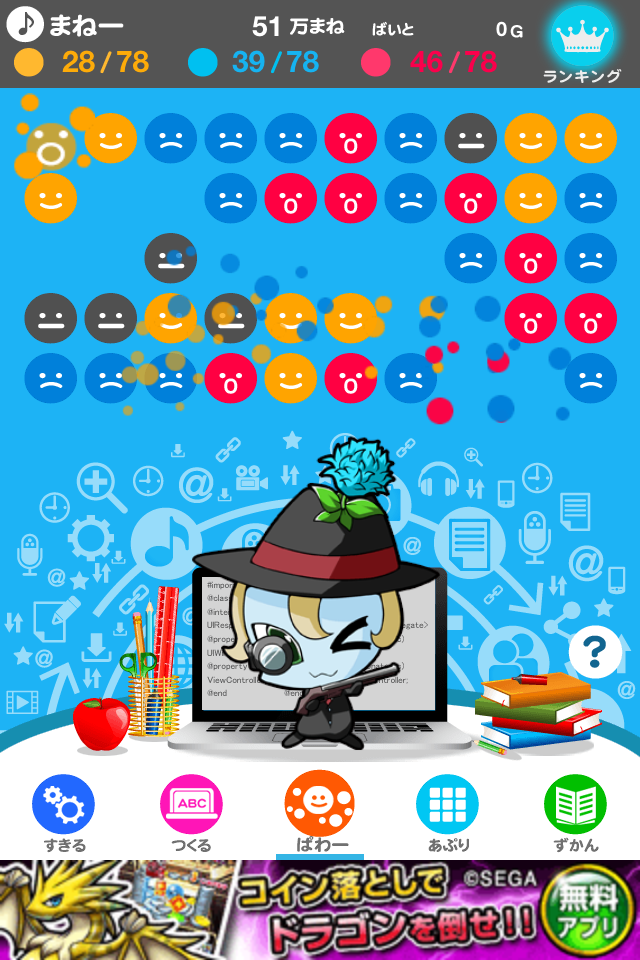Open the ランキング crown button

pos(582,42)
